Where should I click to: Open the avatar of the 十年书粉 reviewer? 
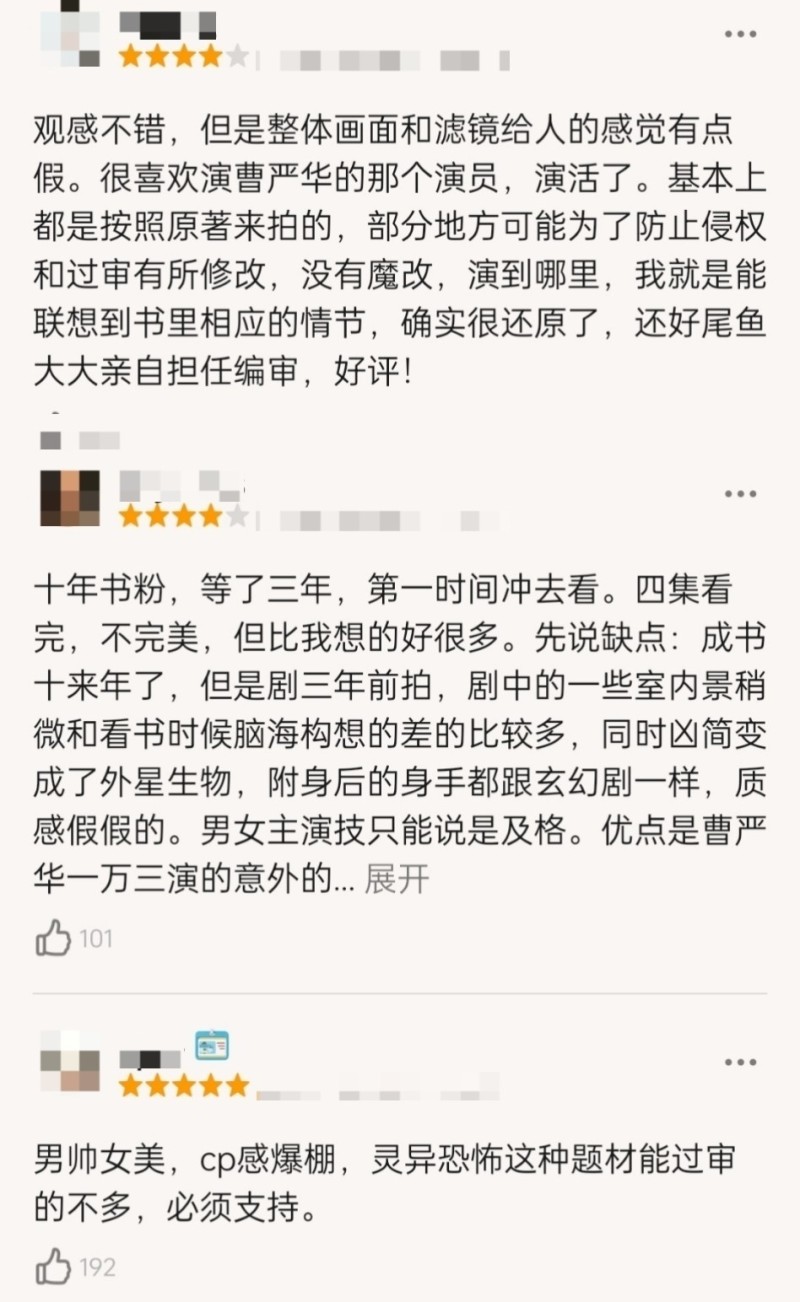tap(69, 498)
